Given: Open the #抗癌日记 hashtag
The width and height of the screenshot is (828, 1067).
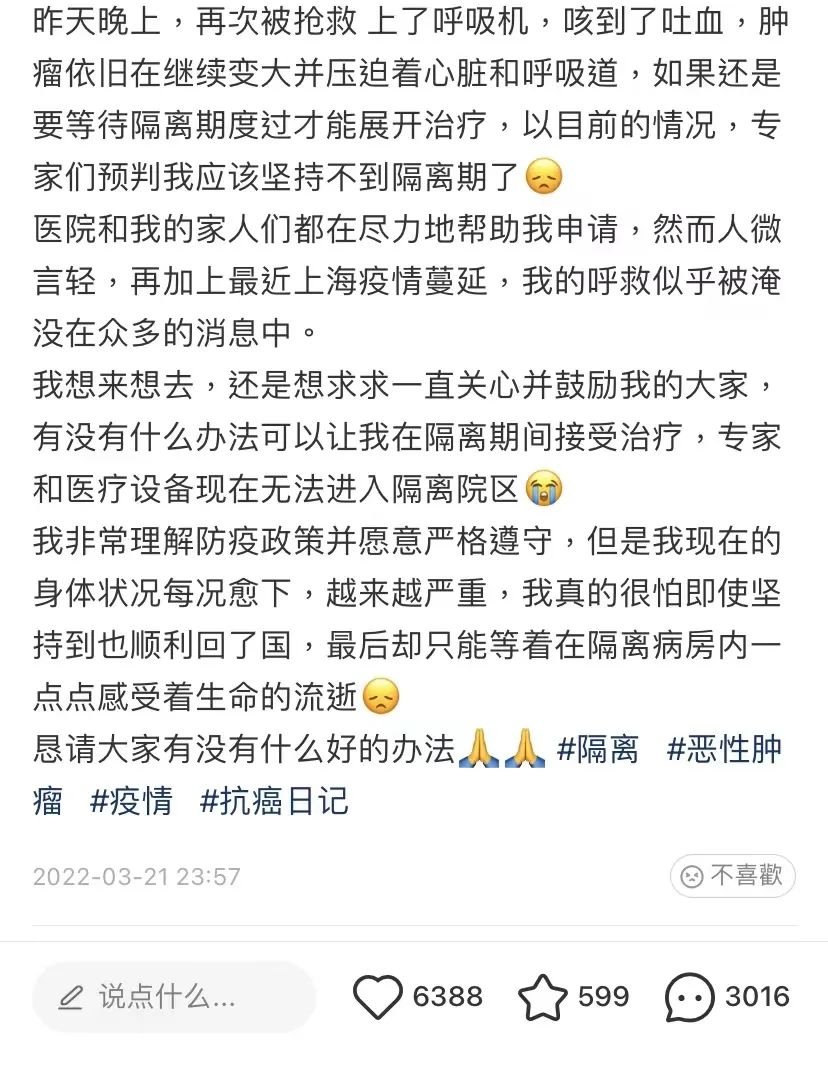Looking at the screenshot, I should [274, 801].
